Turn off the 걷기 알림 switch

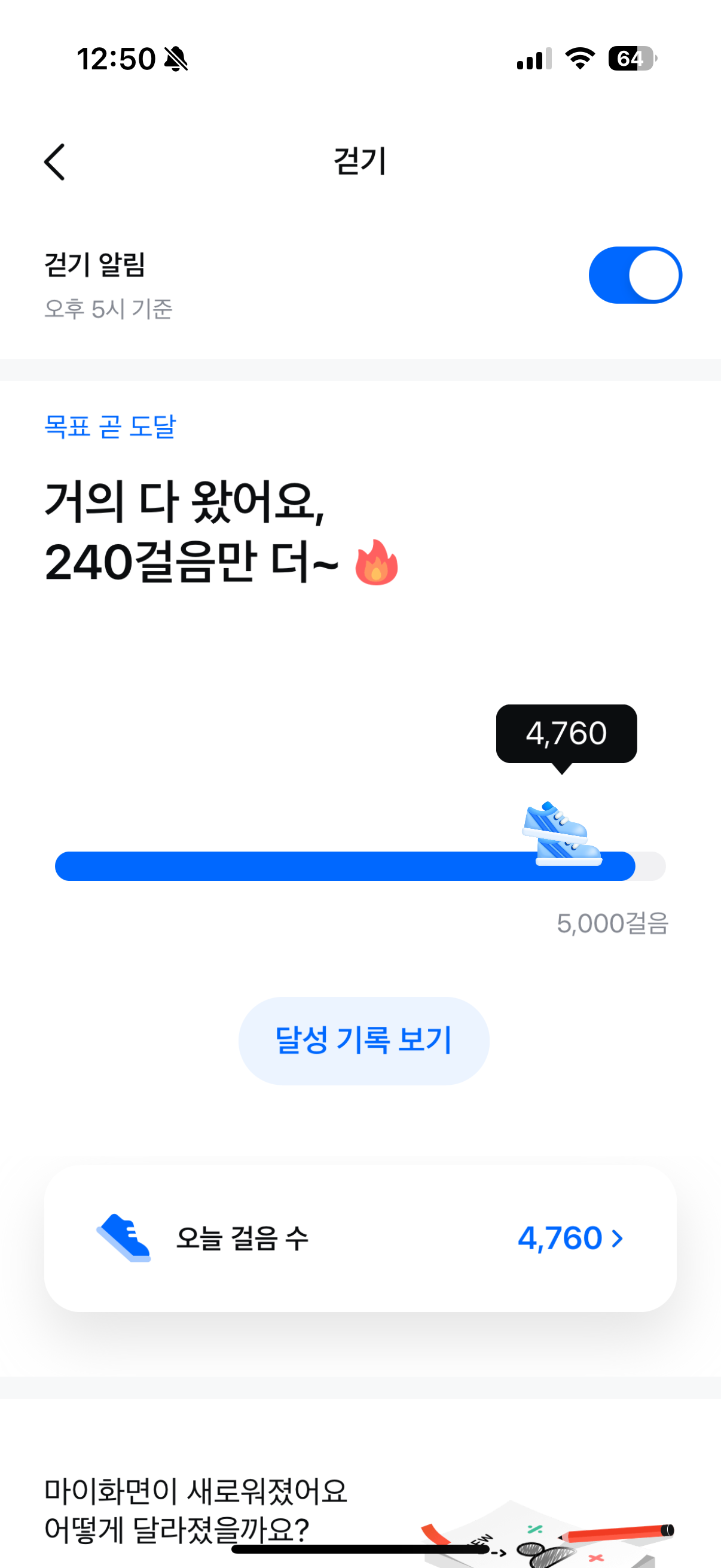tap(634, 275)
